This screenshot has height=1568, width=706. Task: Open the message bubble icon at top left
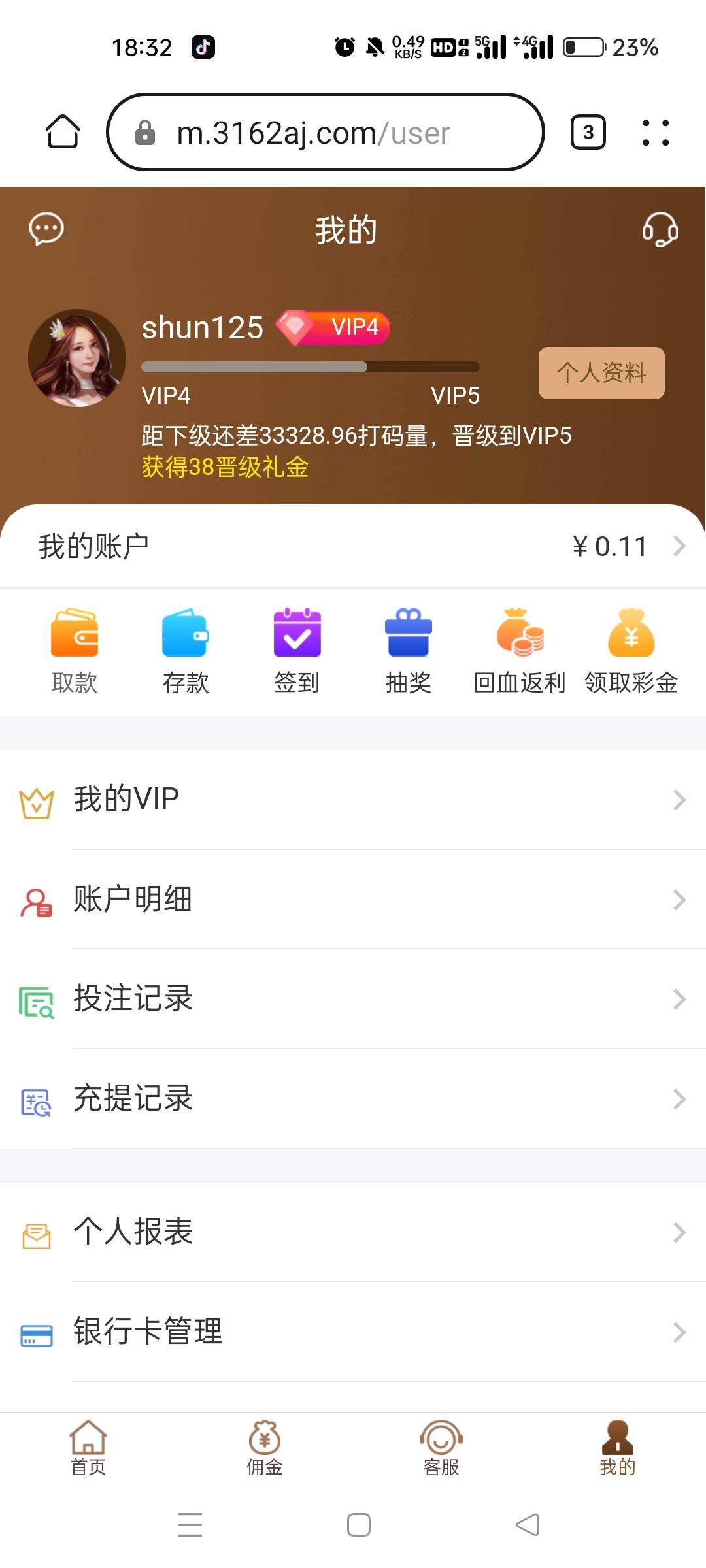point(46,230)
